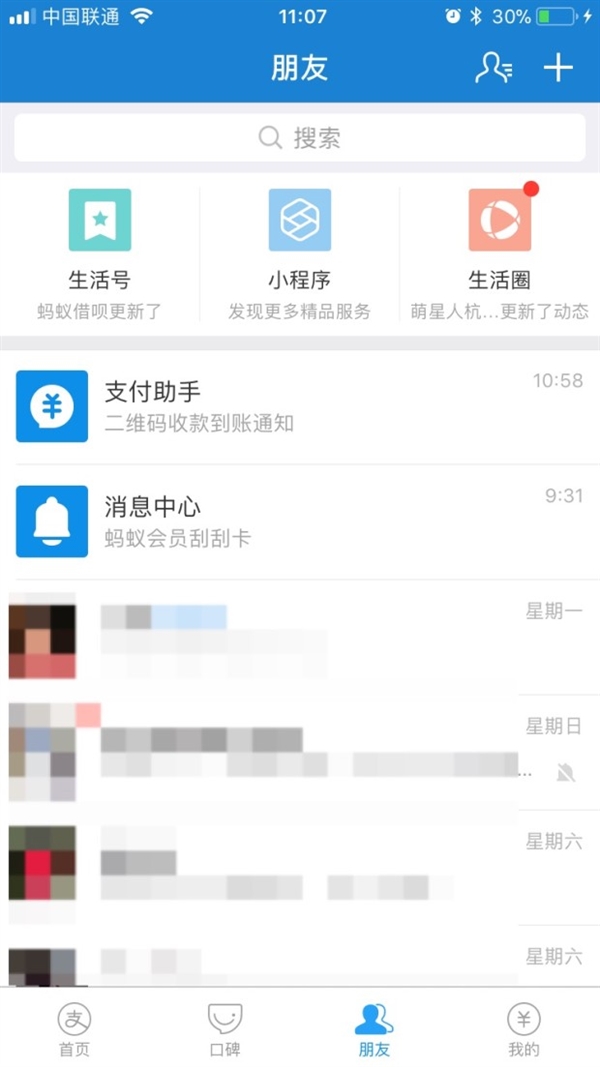Open 小程序 mini programs
The image size is (600, 1067).
[299, 254]
